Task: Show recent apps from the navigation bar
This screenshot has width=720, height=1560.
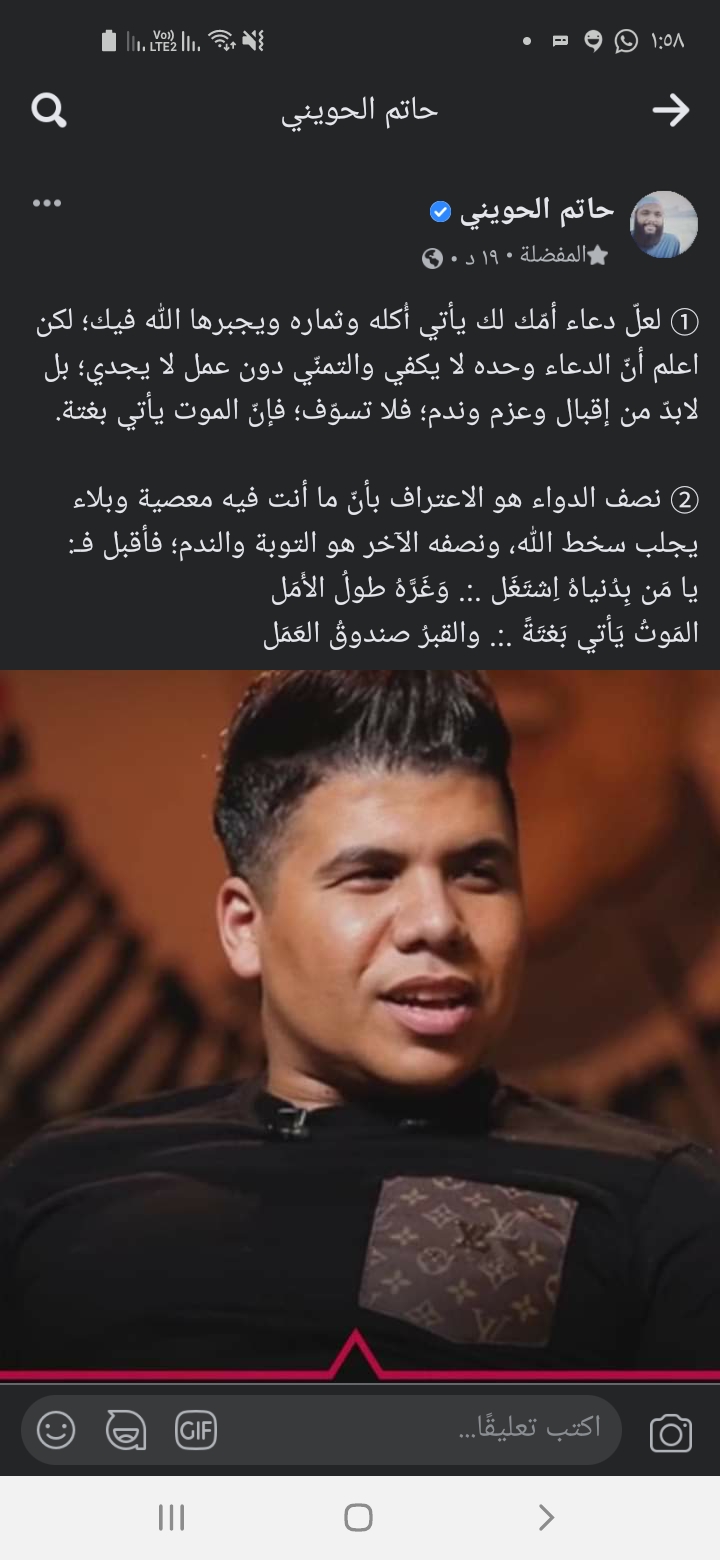Action: [x=172, y=1518]
